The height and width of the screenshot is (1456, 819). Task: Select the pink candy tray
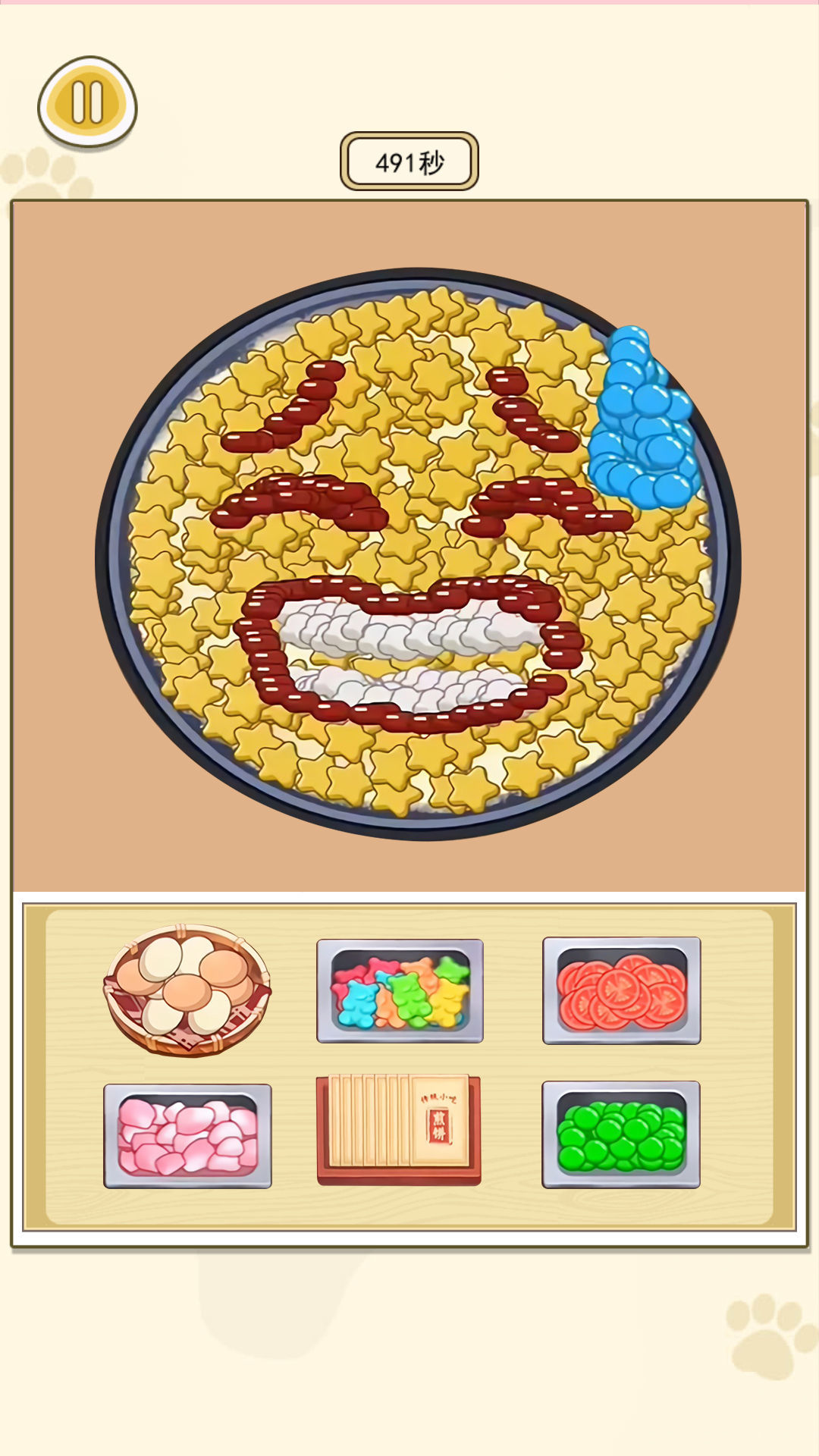(187, 1135)
